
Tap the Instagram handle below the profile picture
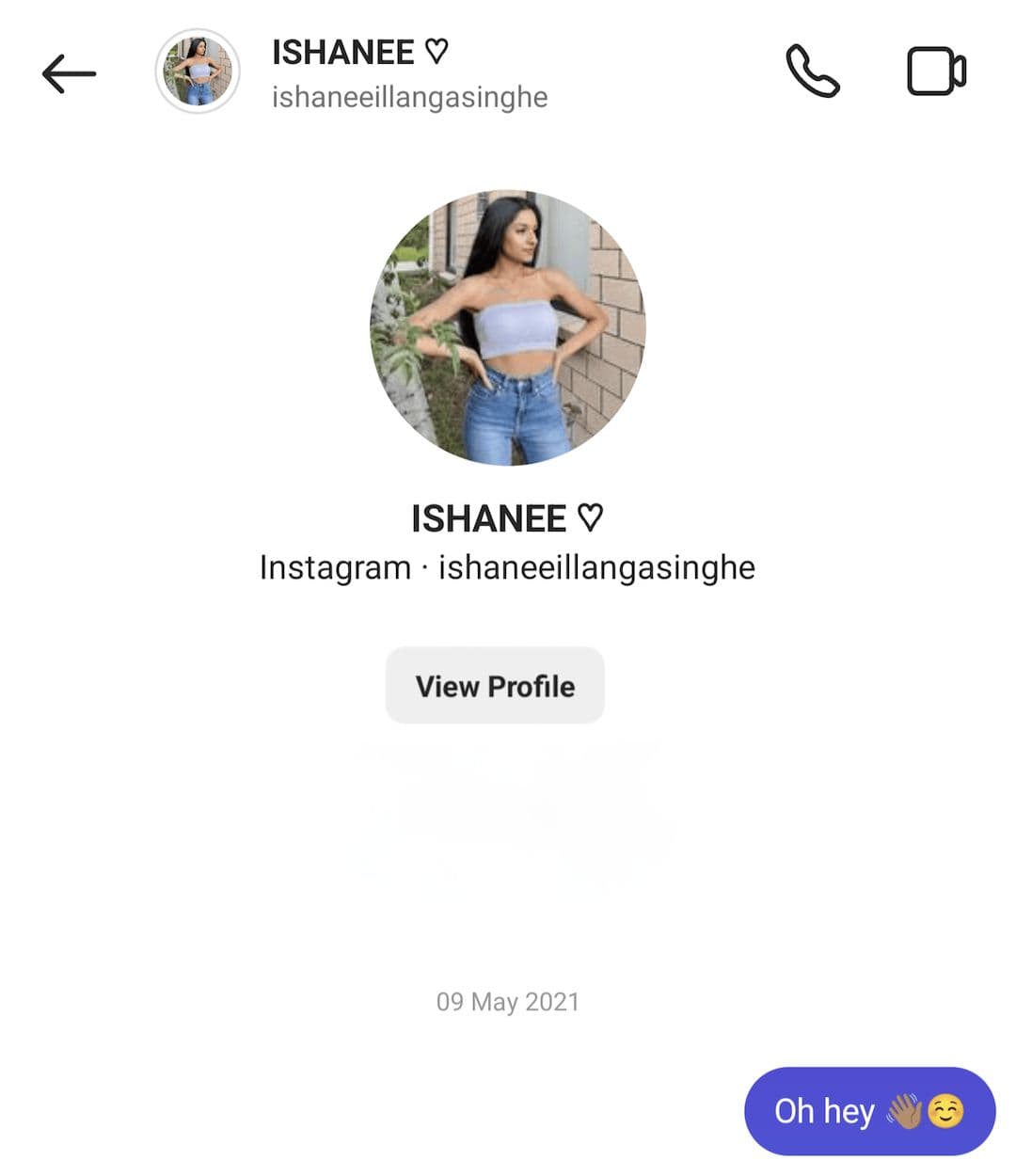click(595, 566)
